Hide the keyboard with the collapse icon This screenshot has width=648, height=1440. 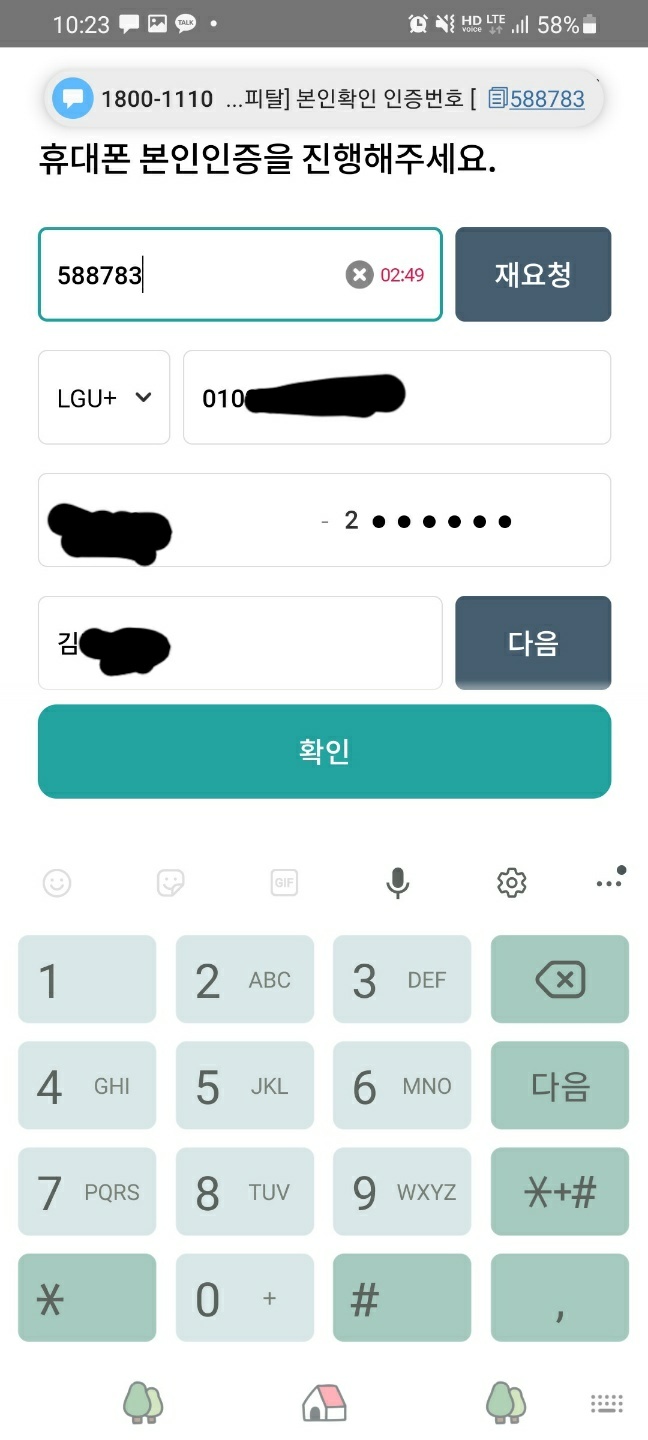[x=606, y=1404]
